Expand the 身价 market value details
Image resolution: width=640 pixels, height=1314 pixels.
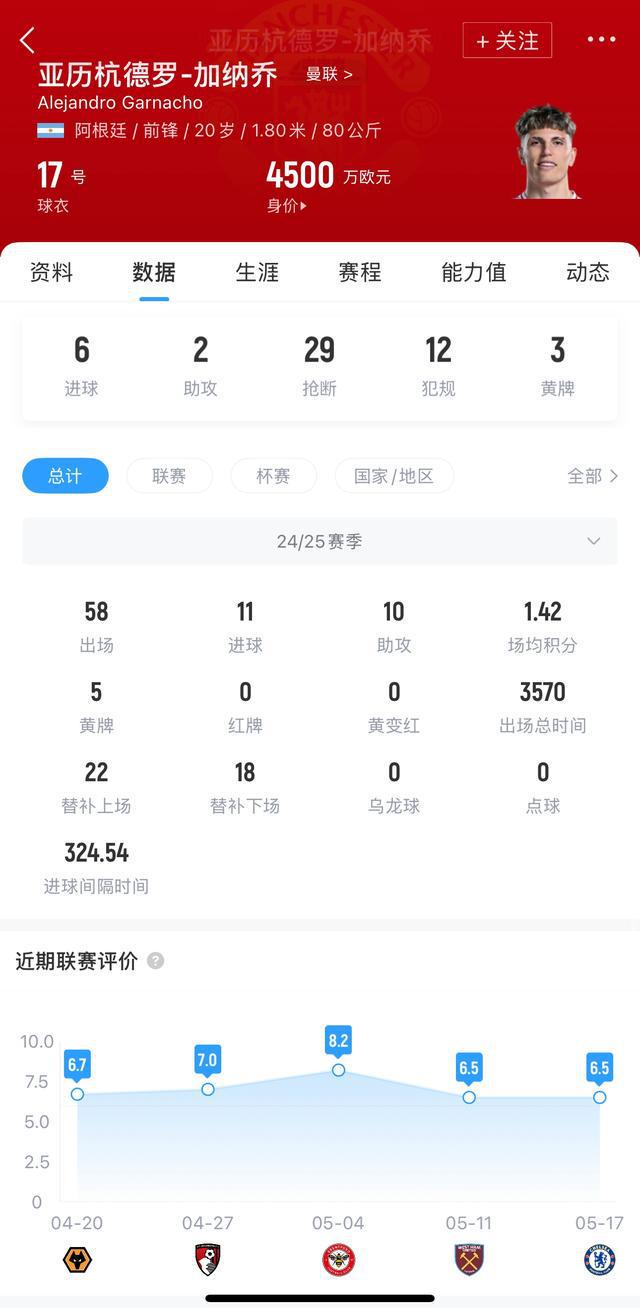point(287,206)
